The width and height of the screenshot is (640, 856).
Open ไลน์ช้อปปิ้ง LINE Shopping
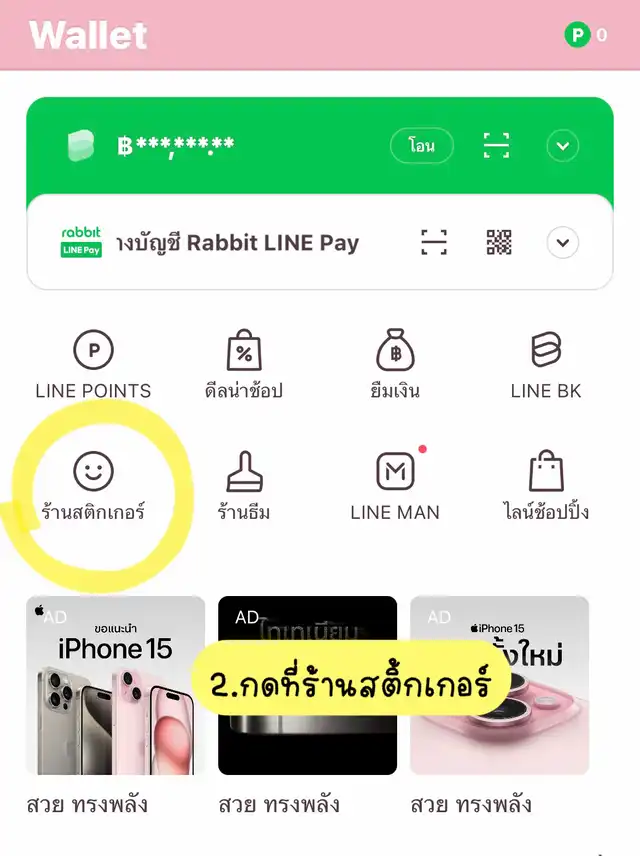click(x=545, y=485)
